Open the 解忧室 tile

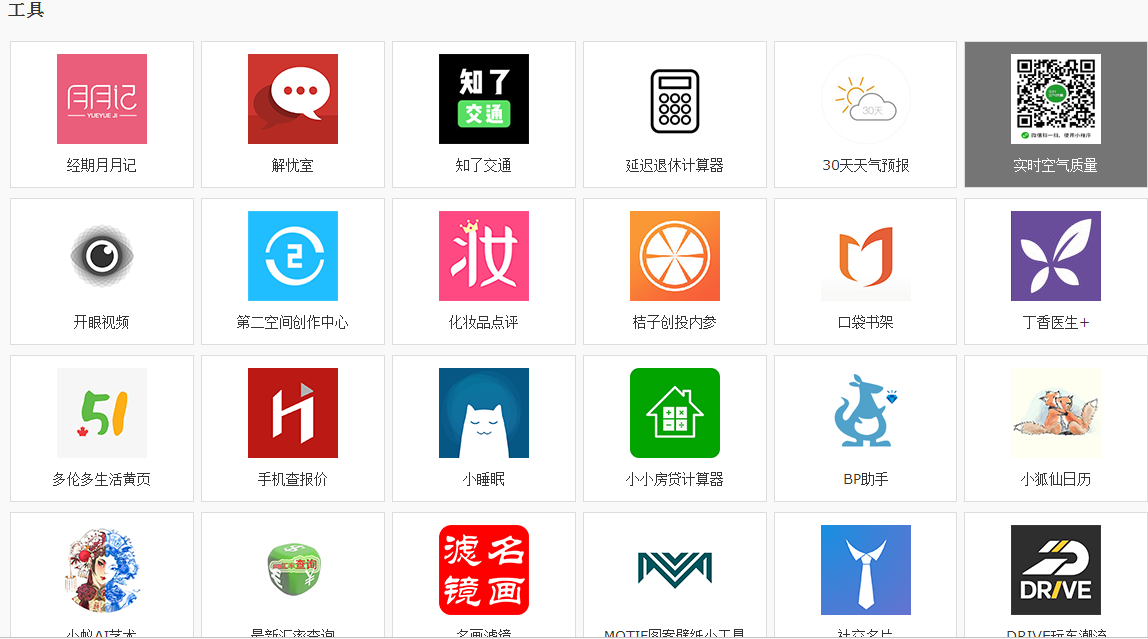(293, 114)
